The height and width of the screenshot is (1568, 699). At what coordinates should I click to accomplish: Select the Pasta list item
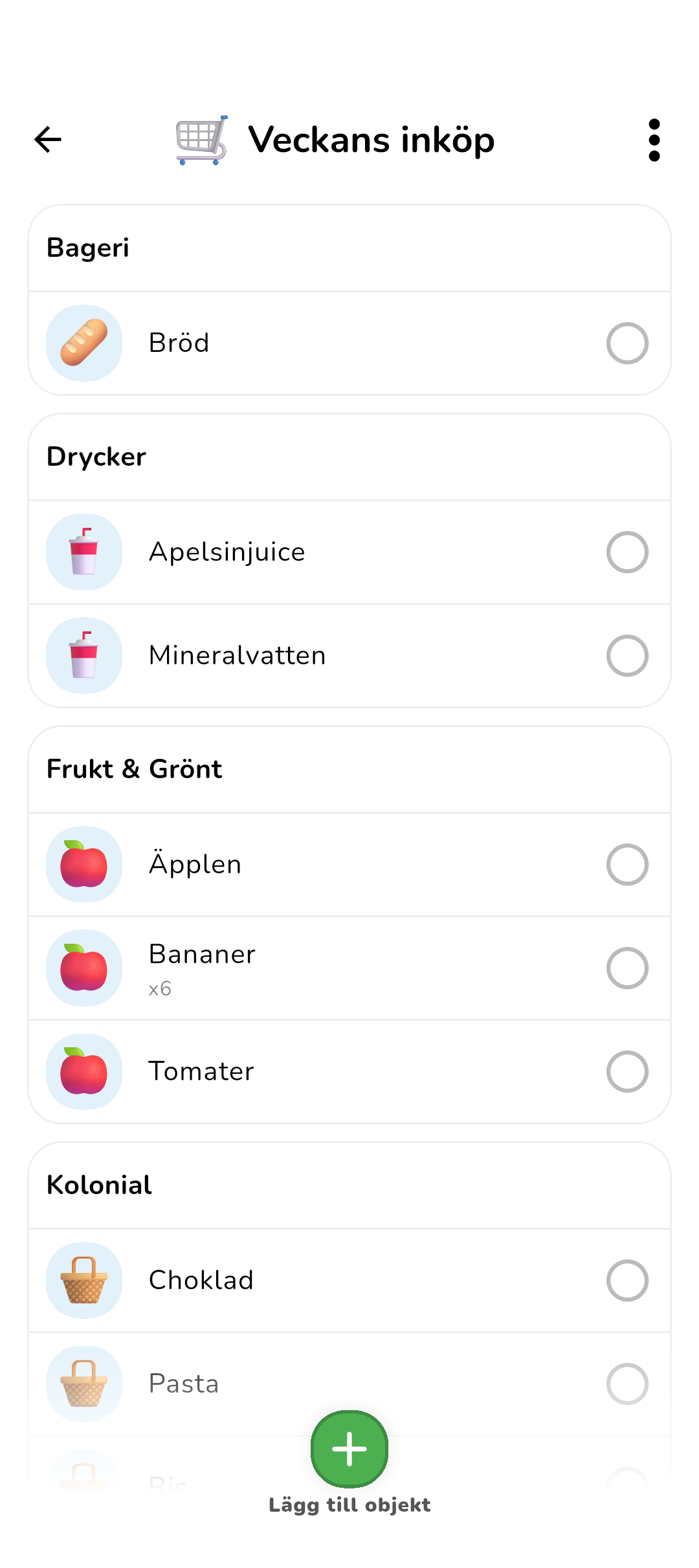183,1384
